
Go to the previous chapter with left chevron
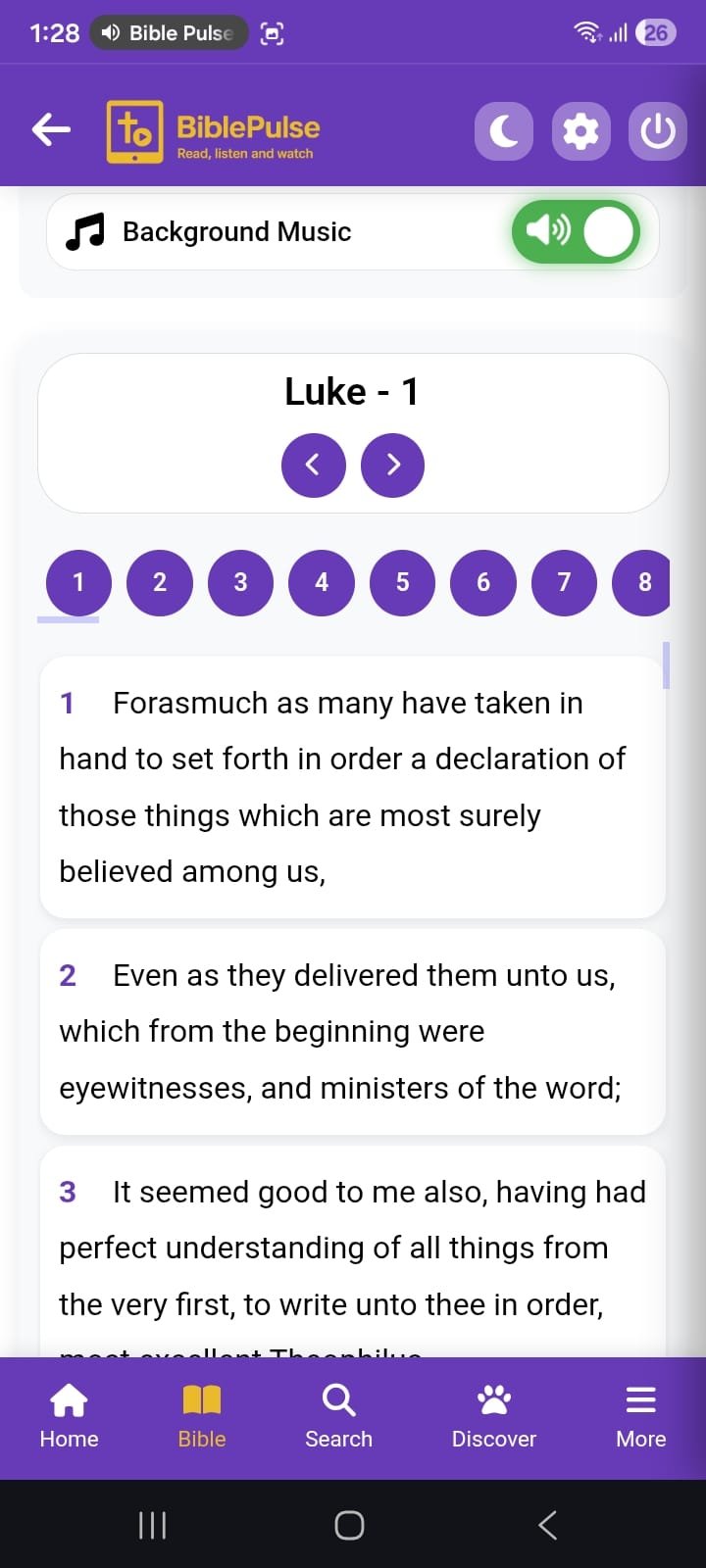[x=313, y=465]
